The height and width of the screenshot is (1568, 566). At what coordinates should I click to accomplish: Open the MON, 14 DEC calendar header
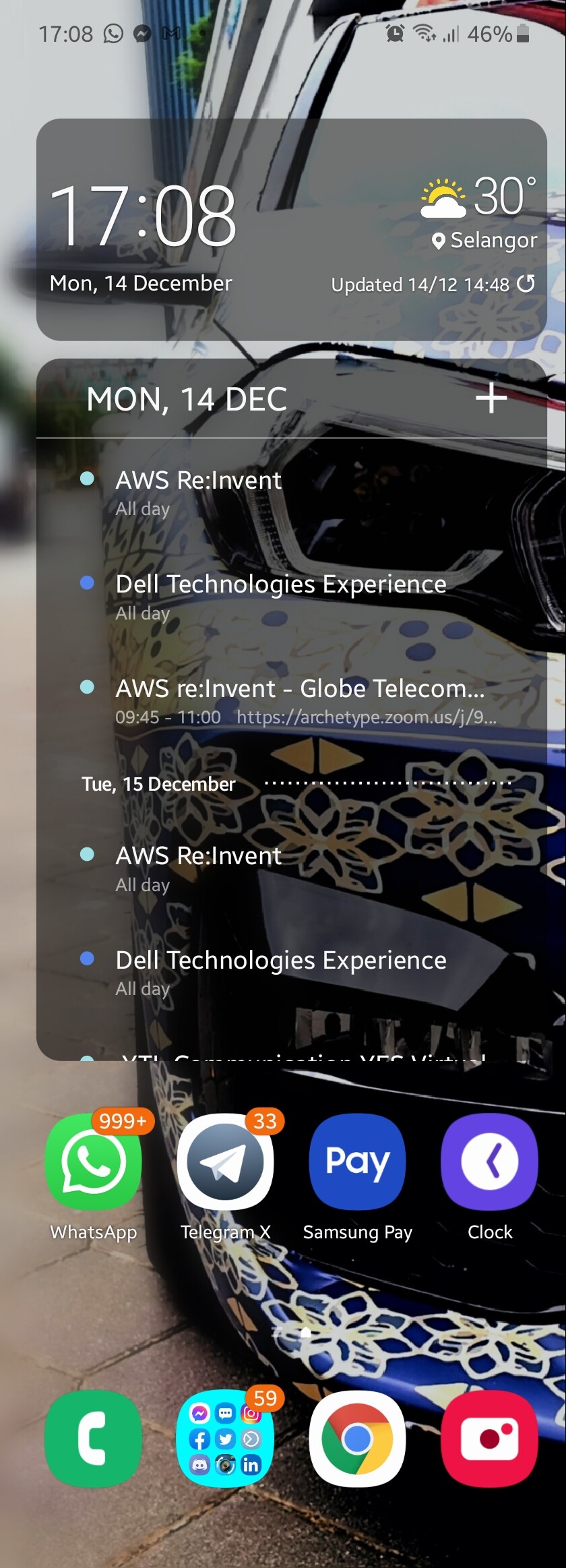click(187, 399)
